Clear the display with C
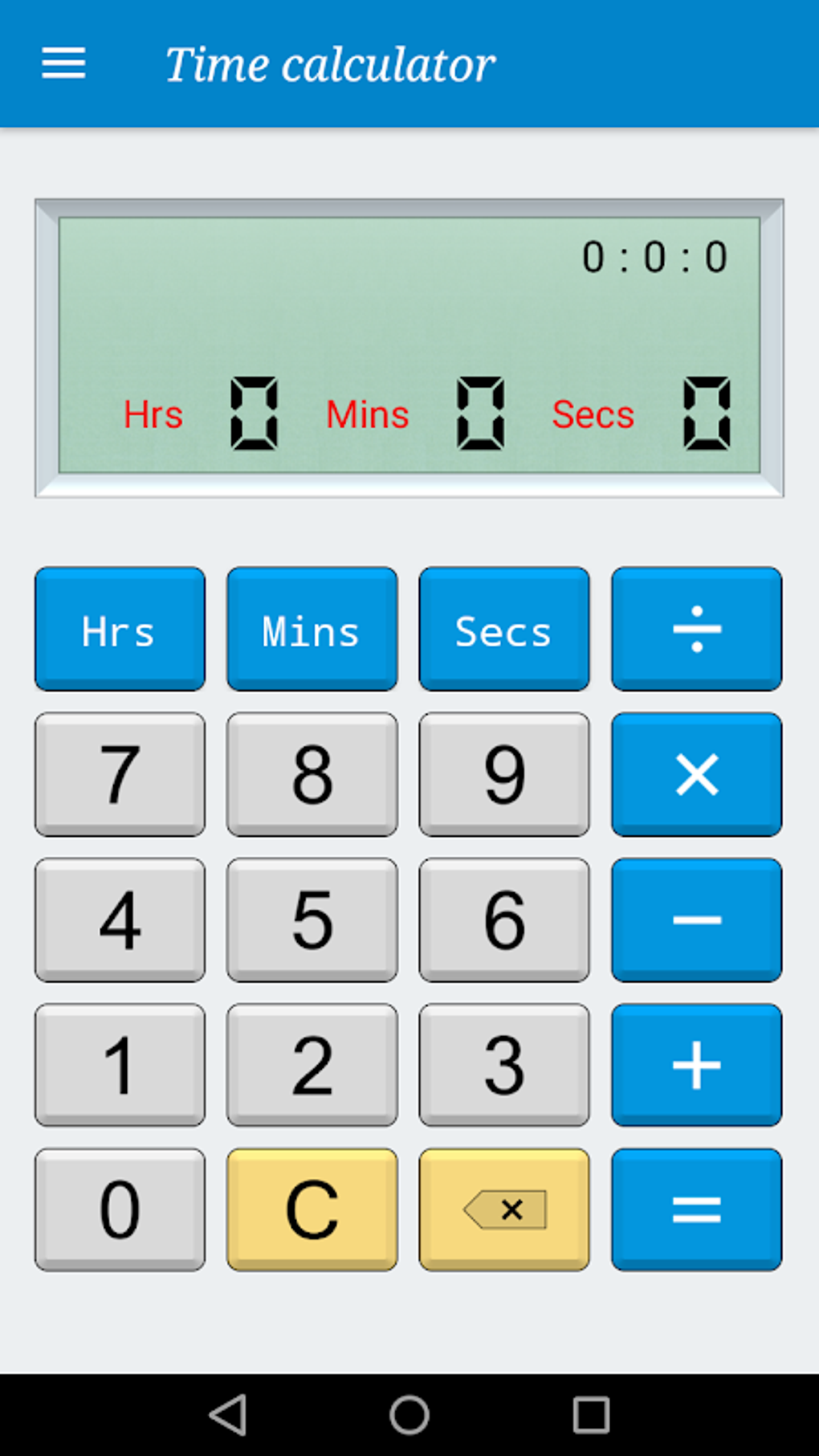819x1456 pixels. click(312, 1209)
